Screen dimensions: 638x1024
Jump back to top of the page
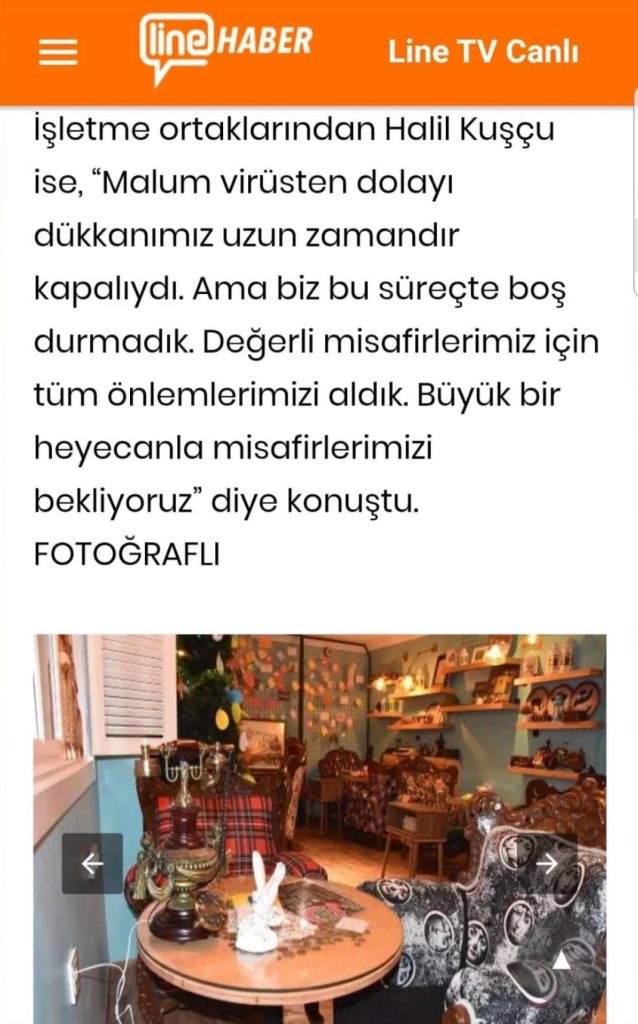tap(562, 961)
